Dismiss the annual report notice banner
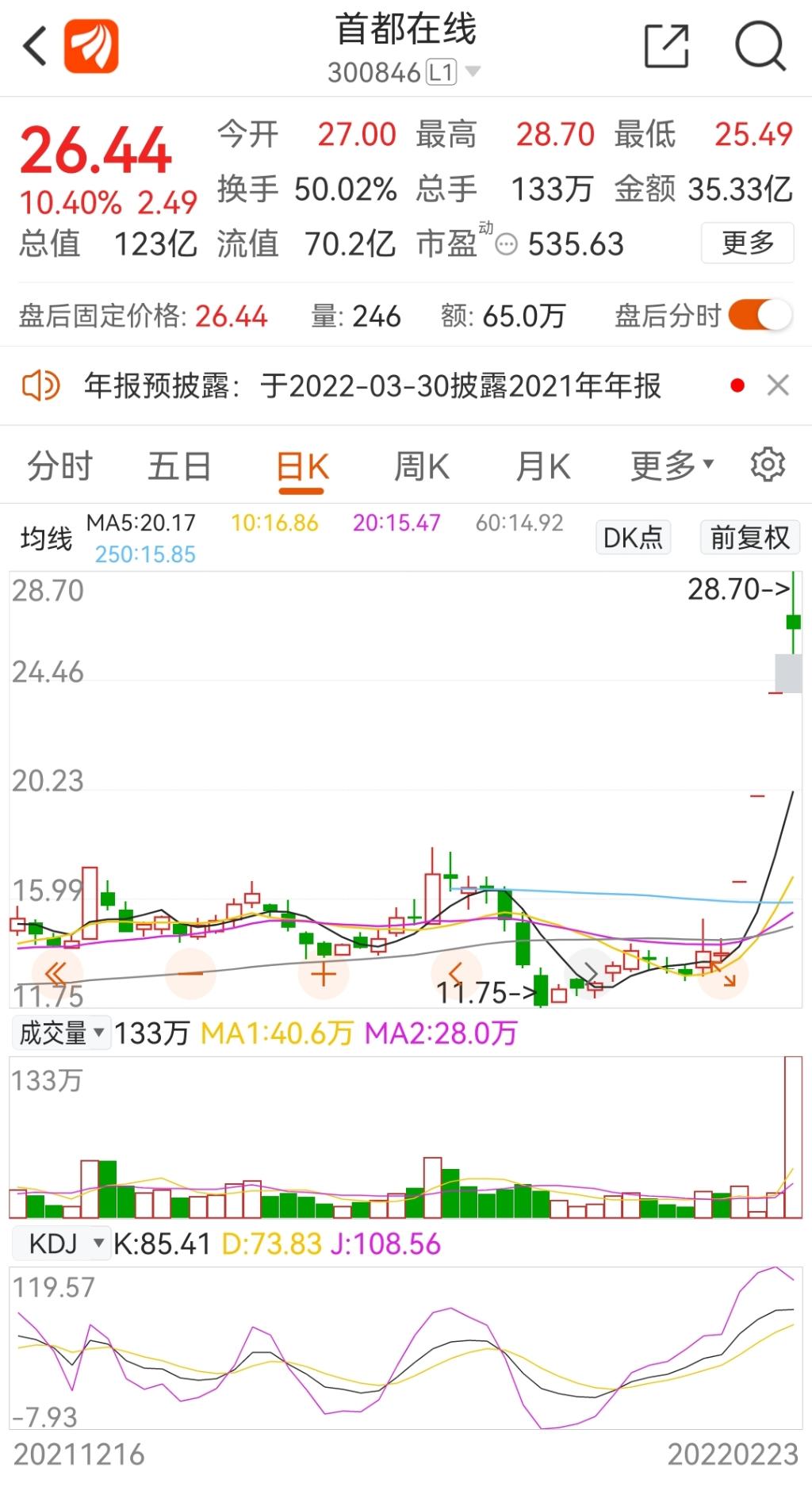The height and width of the screenshot is (1487, 812). (778, 385)
